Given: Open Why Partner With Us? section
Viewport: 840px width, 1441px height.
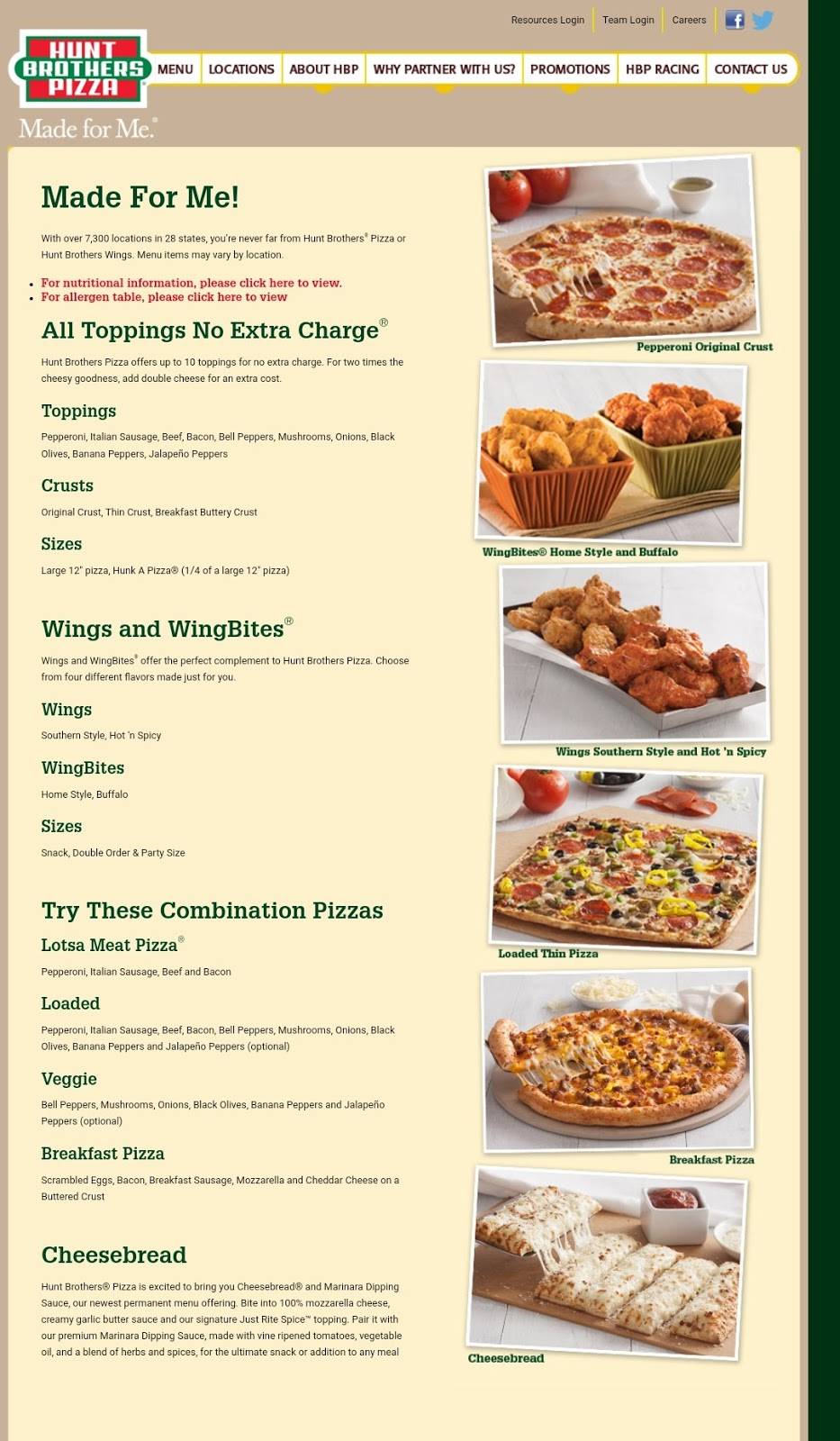Looking at the screenshot, I should point(444,69).
